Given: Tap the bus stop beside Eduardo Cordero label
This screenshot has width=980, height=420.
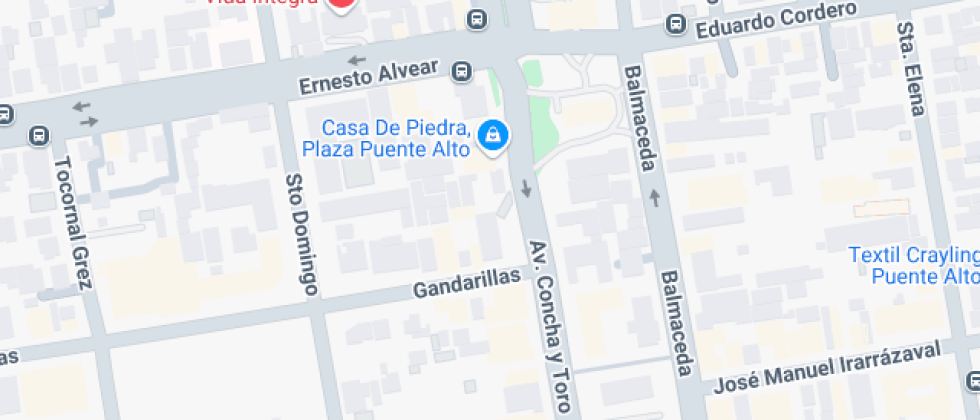Looking at the screenshot, I should coord(677,22).
